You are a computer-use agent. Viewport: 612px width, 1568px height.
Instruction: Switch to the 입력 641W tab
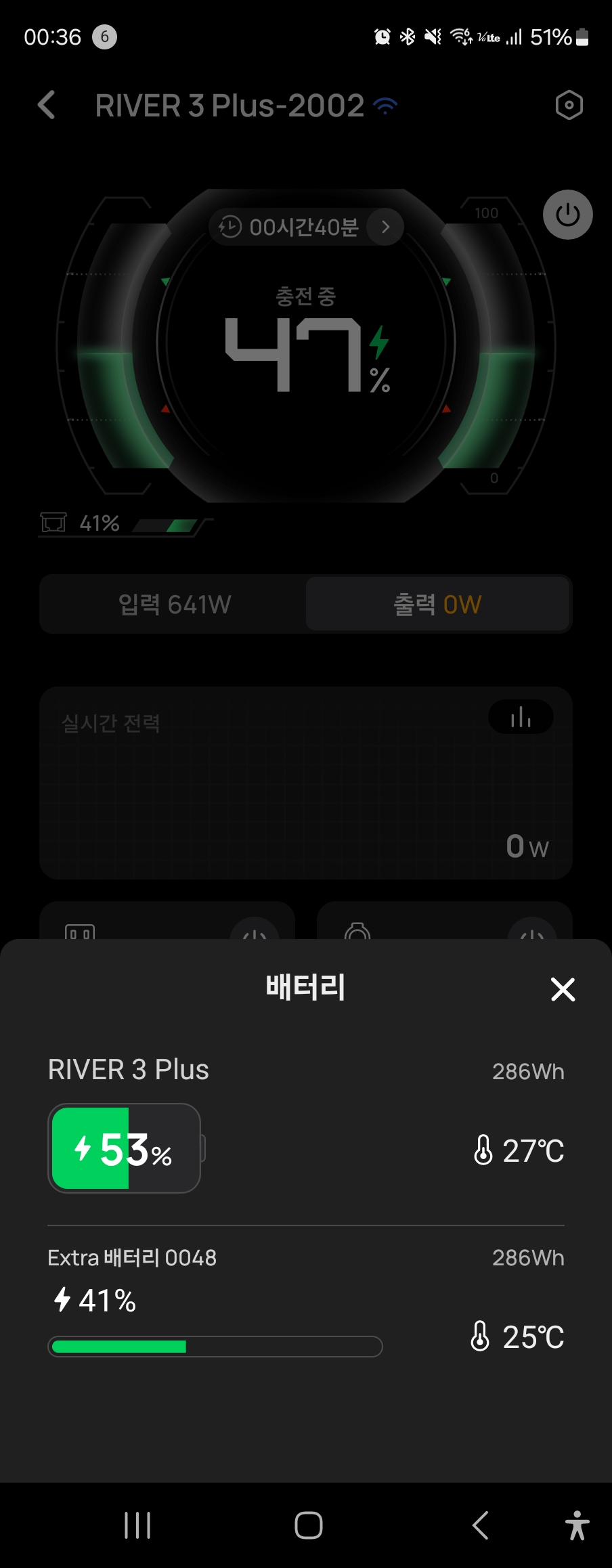point(174,604)
